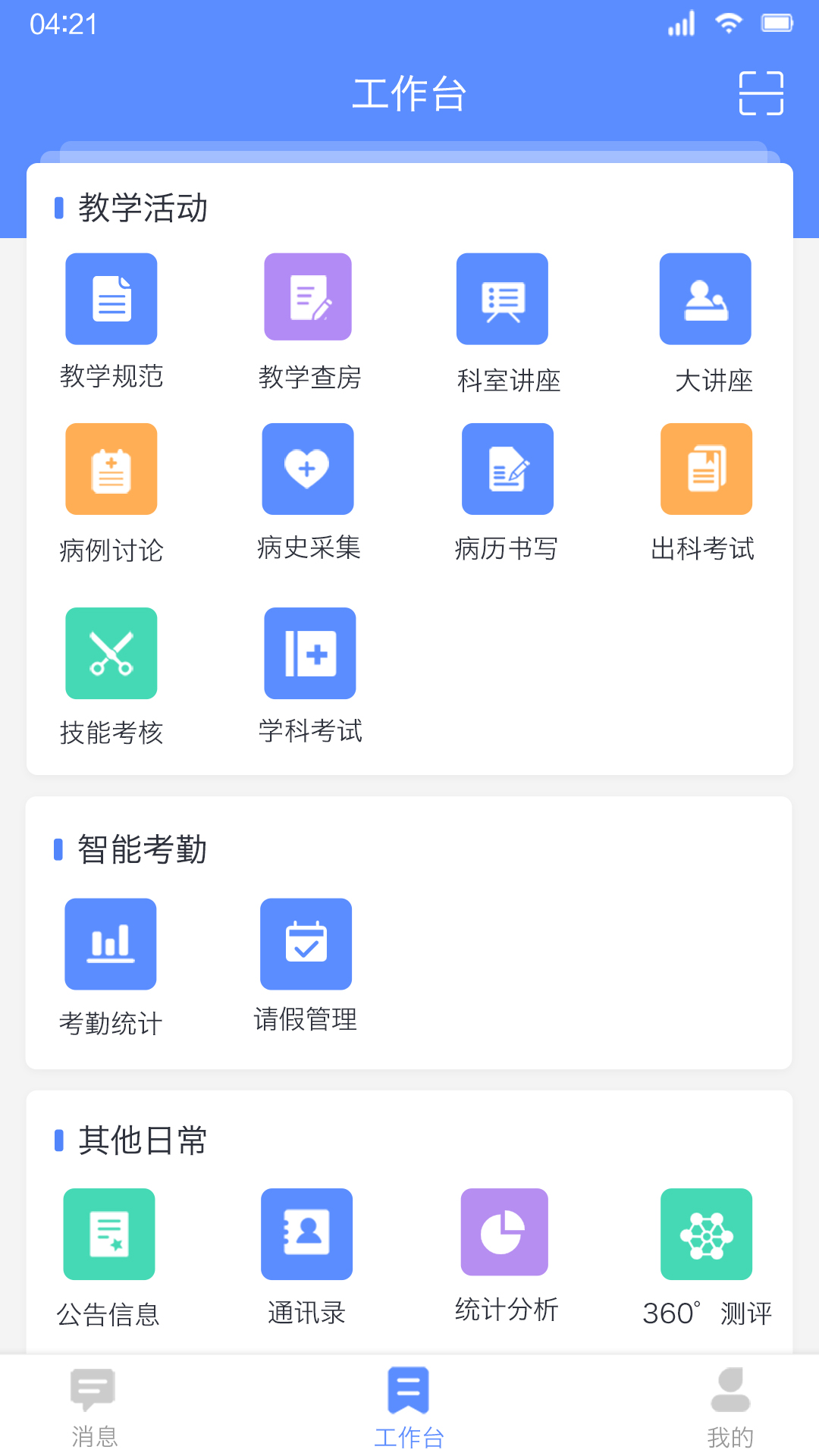Open 技能考核 skills assessment

pyautogui.click(x=111, y=653)
